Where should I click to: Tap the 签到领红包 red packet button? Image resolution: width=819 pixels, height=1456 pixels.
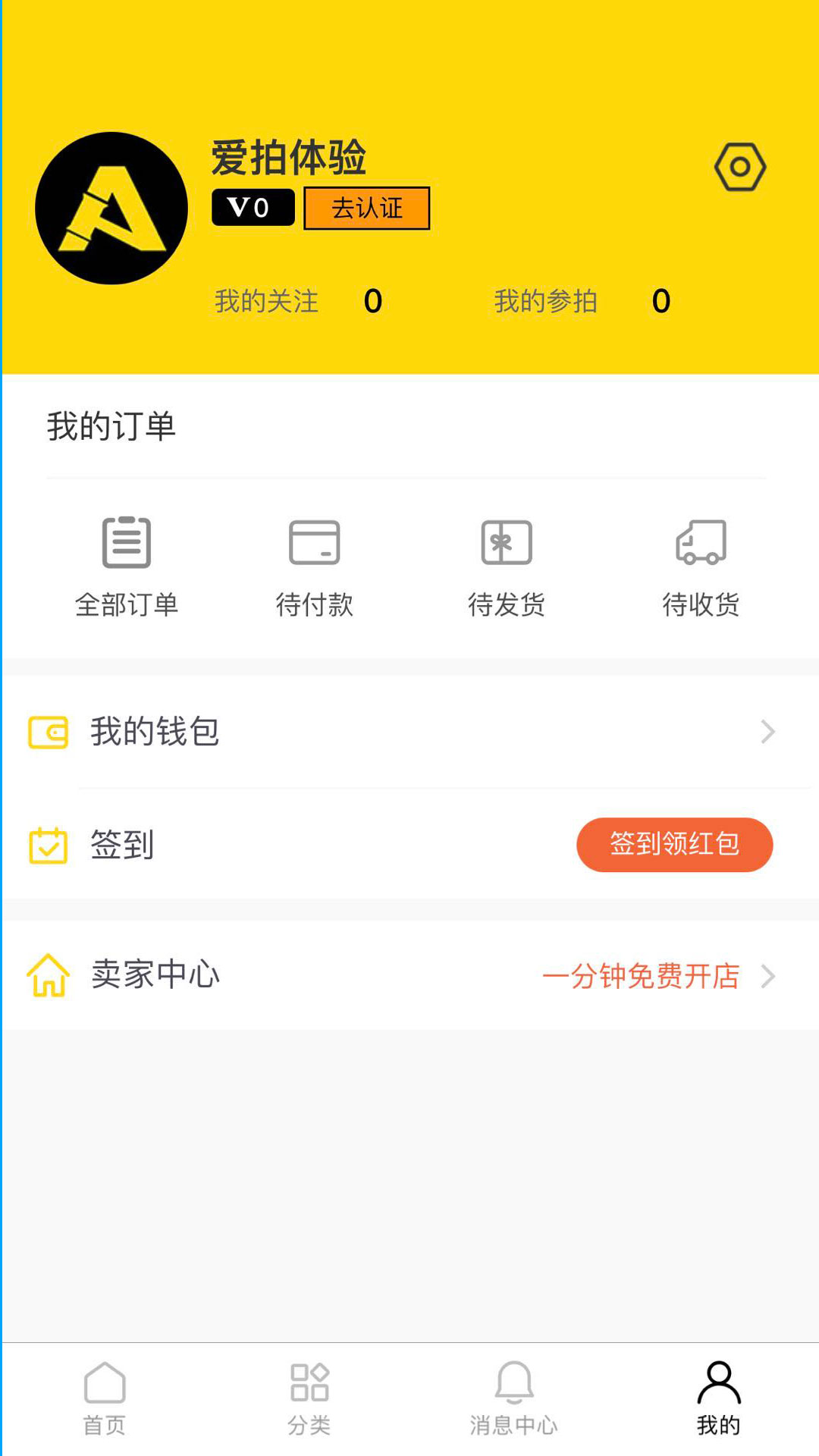tap(673, 844)
